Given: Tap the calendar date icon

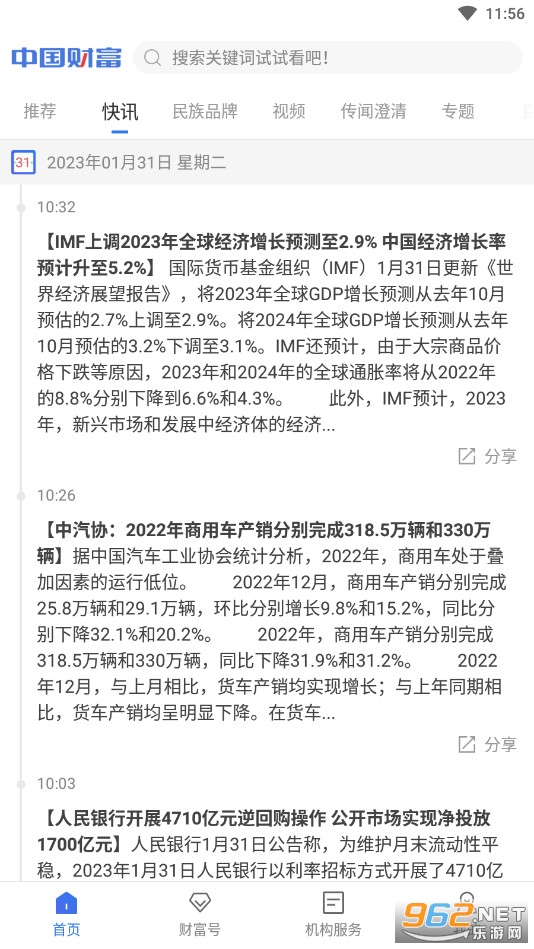Looking at the screenshot, I should (23, 162).
